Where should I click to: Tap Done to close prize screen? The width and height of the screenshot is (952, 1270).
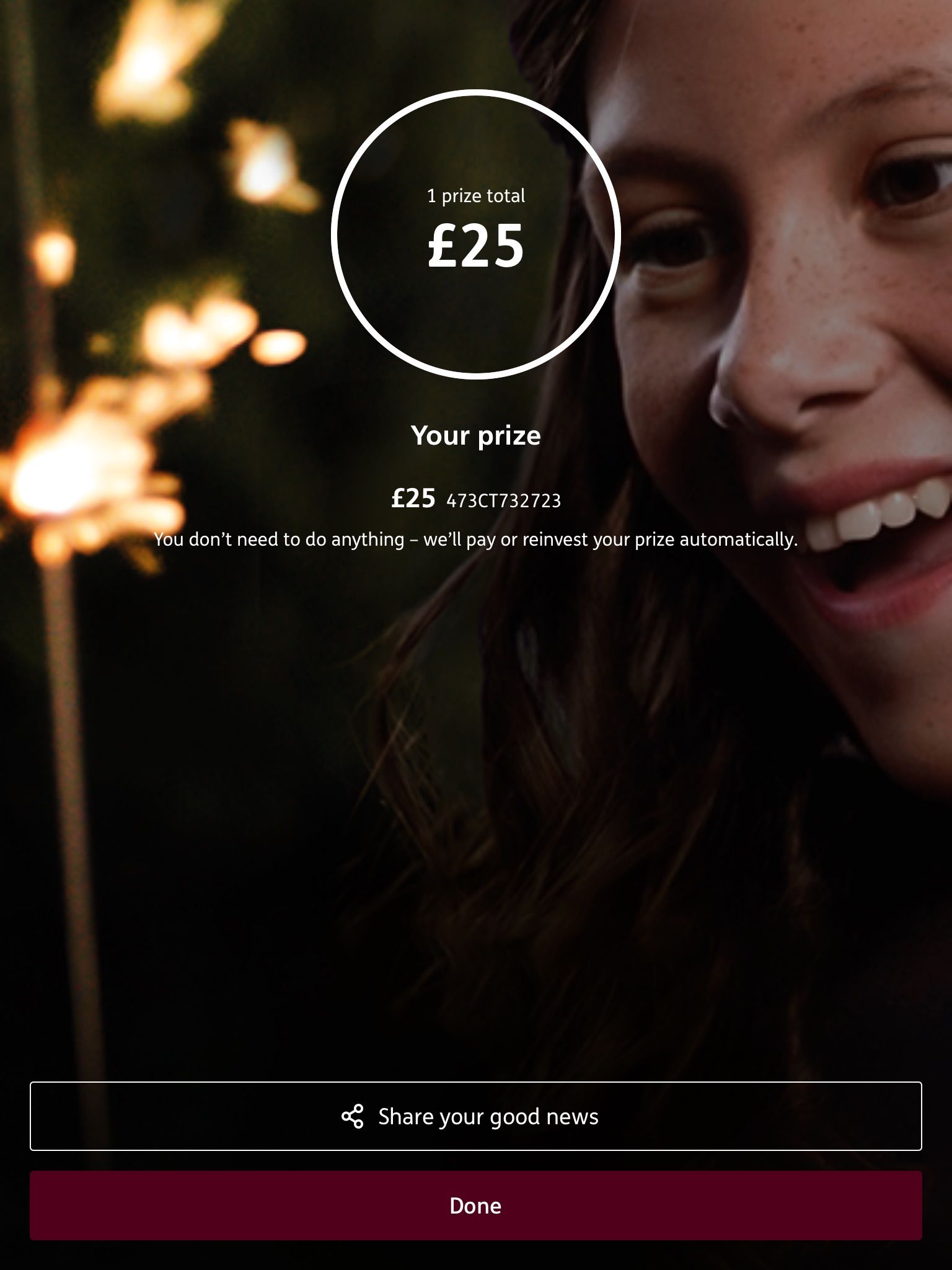coord(475,1206)
